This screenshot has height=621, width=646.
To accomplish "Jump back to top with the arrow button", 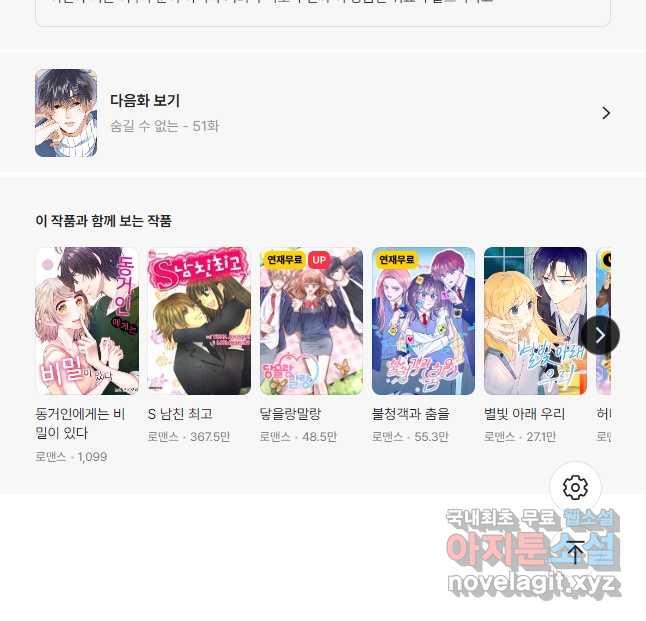I will tap(575, 552).
